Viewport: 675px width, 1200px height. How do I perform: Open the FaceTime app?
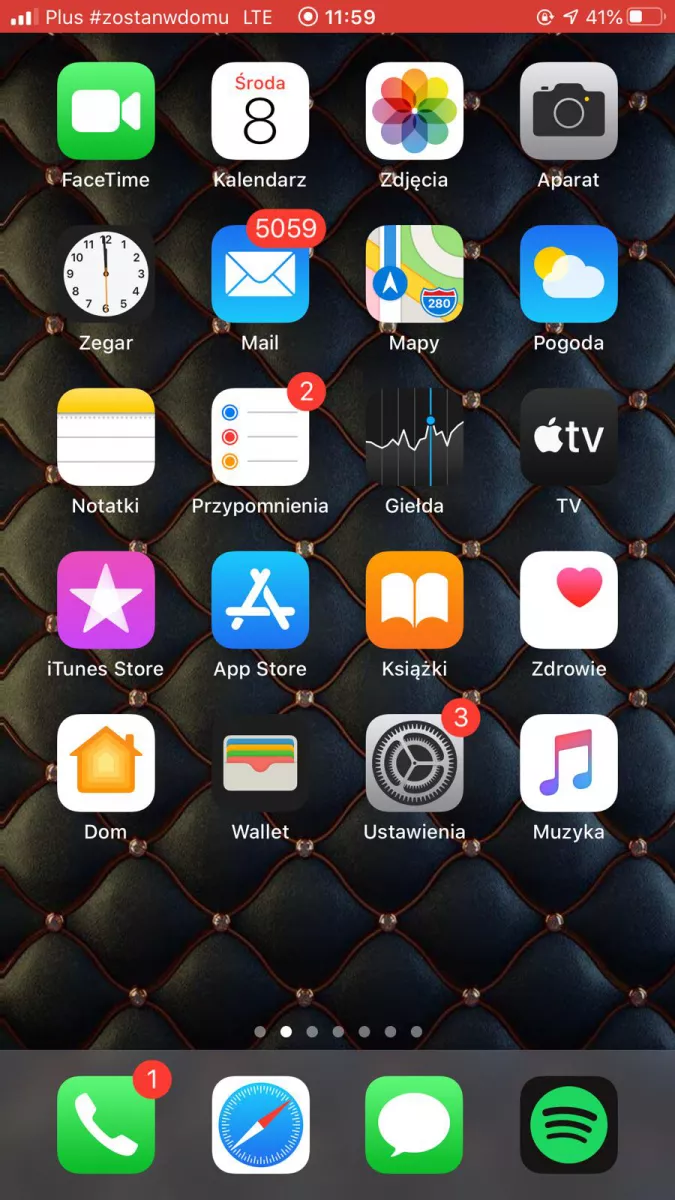(x=106, y=111)
